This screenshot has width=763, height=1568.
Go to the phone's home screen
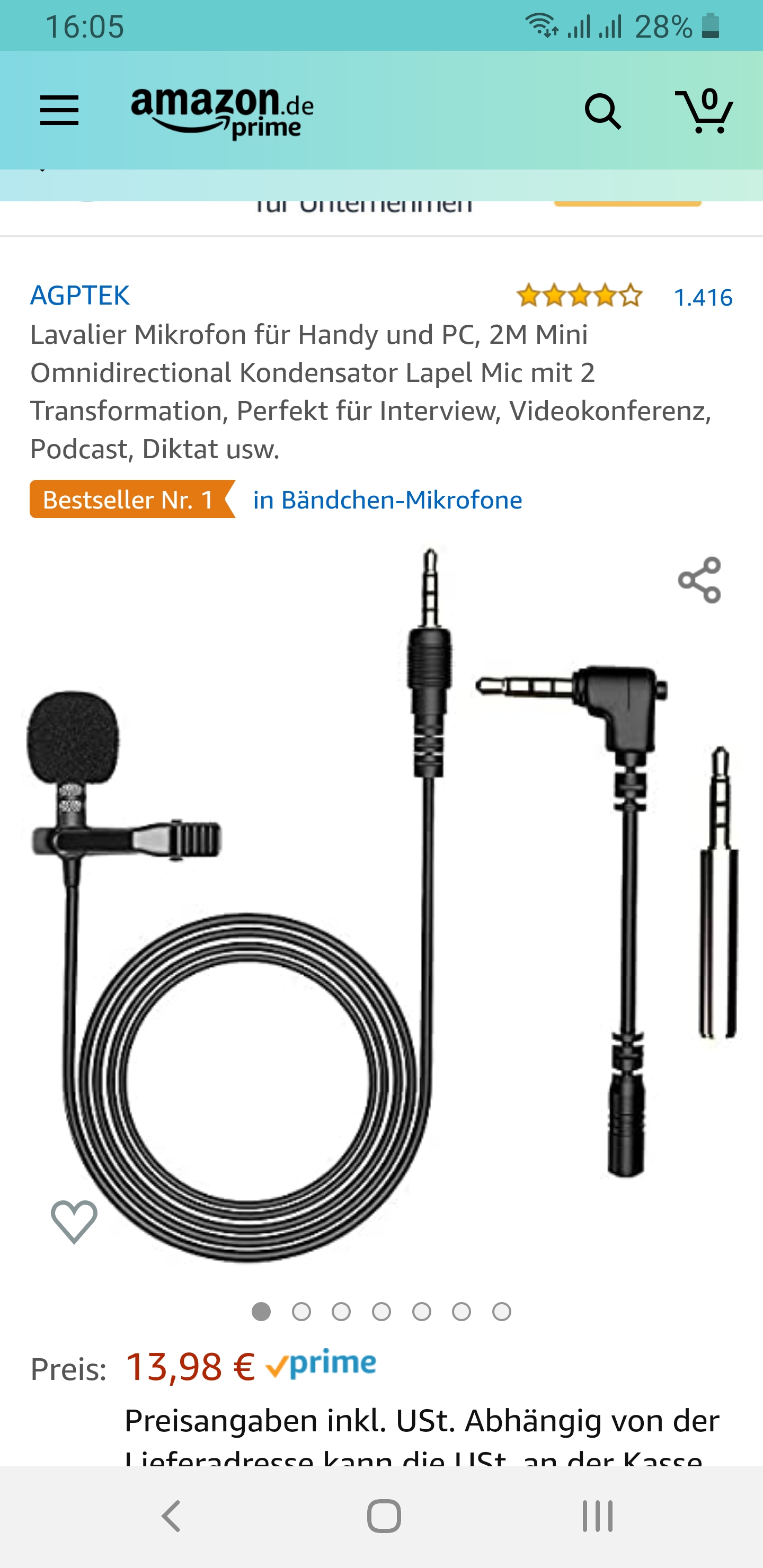384,1516
